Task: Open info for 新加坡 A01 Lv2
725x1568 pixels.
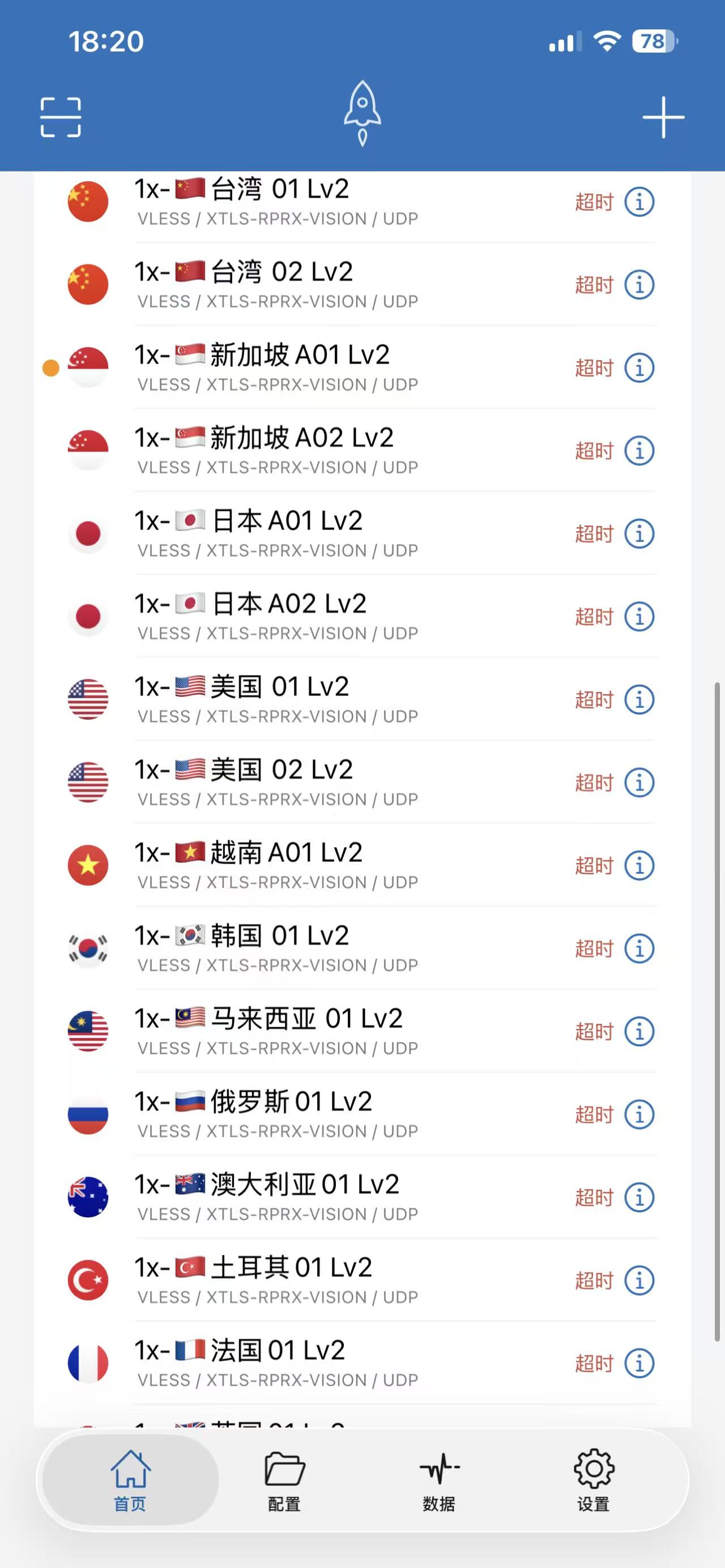Action: 639,368
